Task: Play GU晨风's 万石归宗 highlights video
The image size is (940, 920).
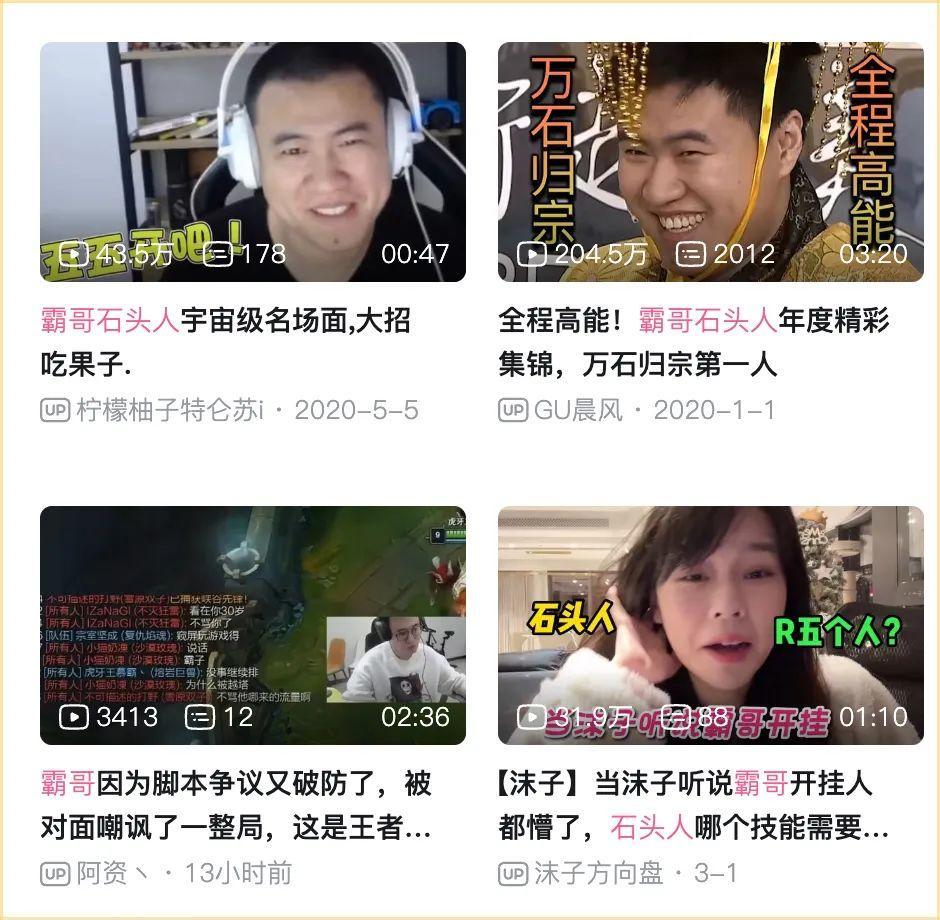Action: [x=710, y=162]
